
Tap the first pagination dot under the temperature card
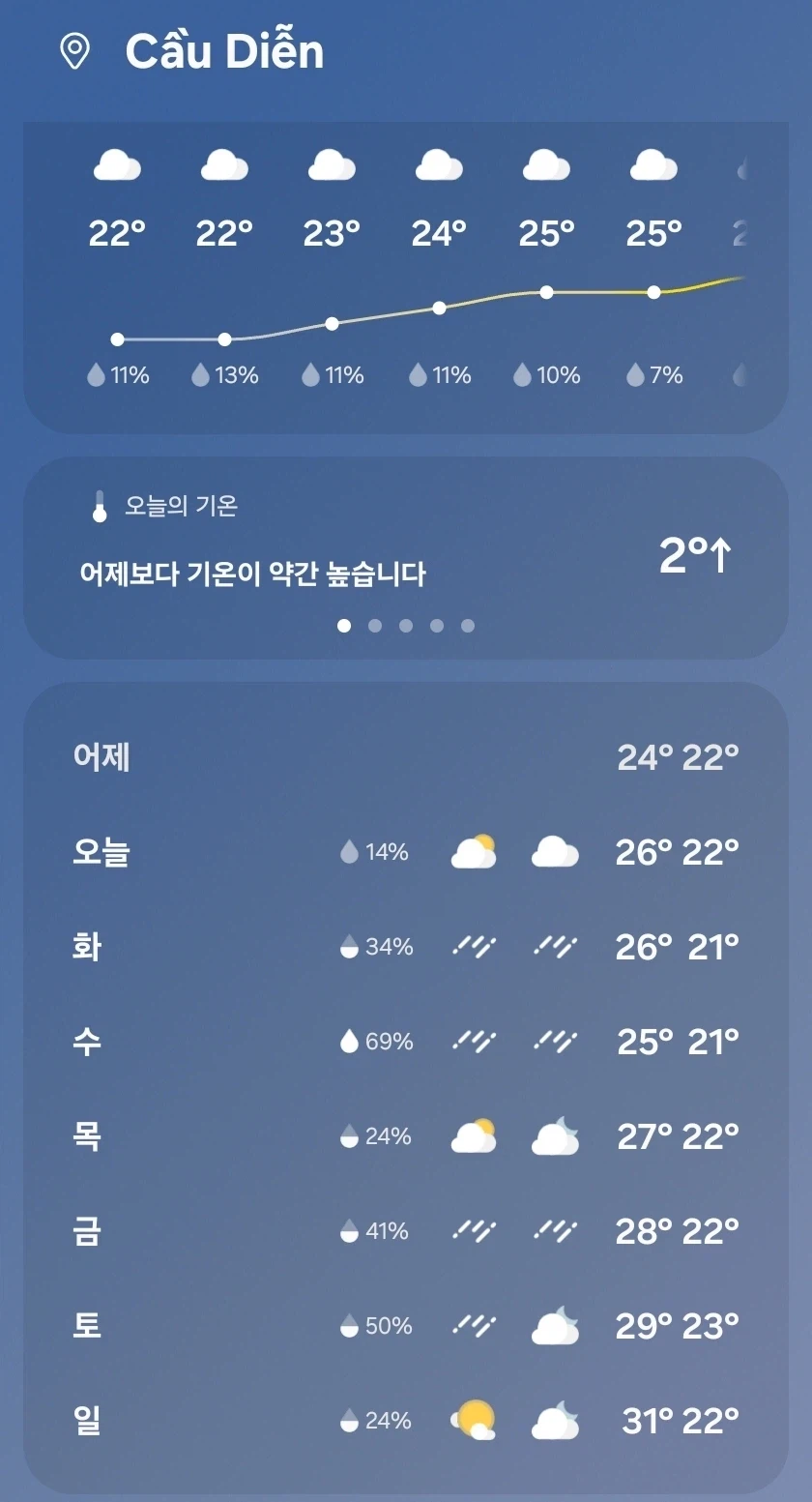pyautogui.click(x=344, y=626)
